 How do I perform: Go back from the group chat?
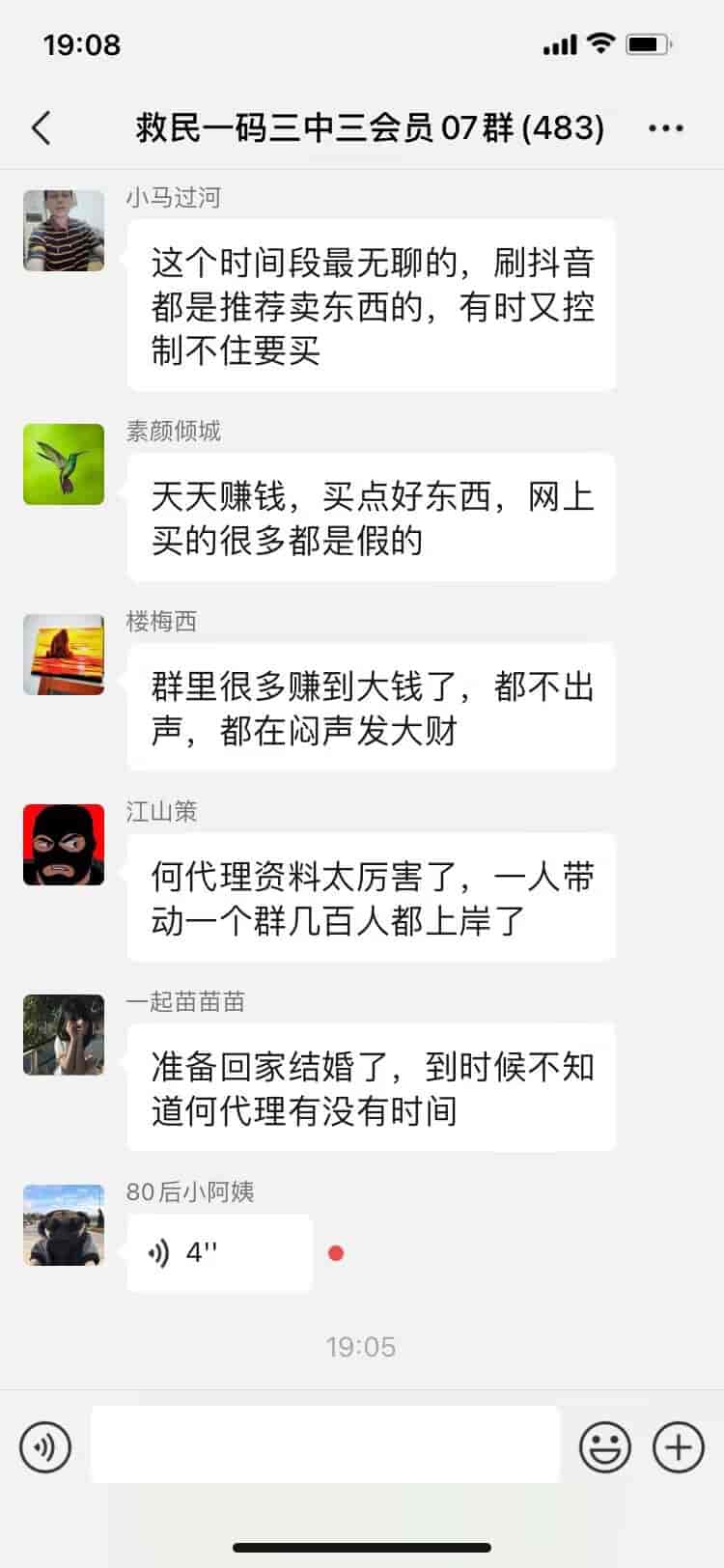click(42, 127)
